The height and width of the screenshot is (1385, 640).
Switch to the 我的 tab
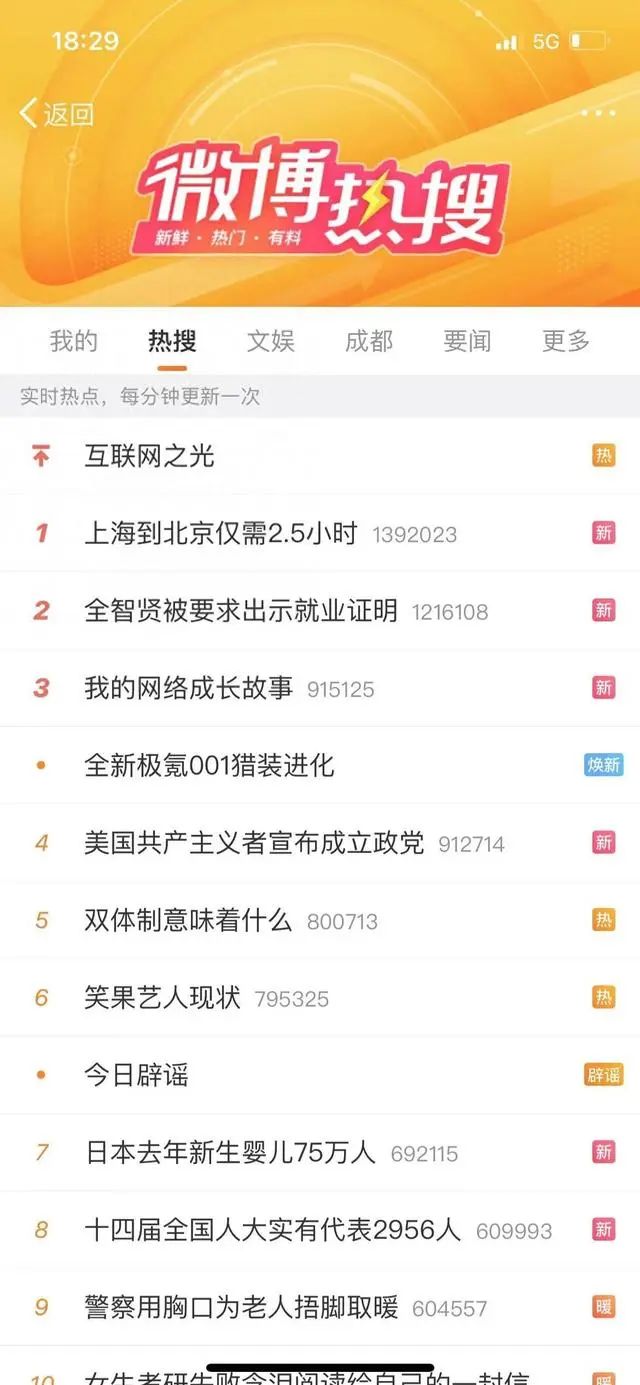click(x=74, y=341)
